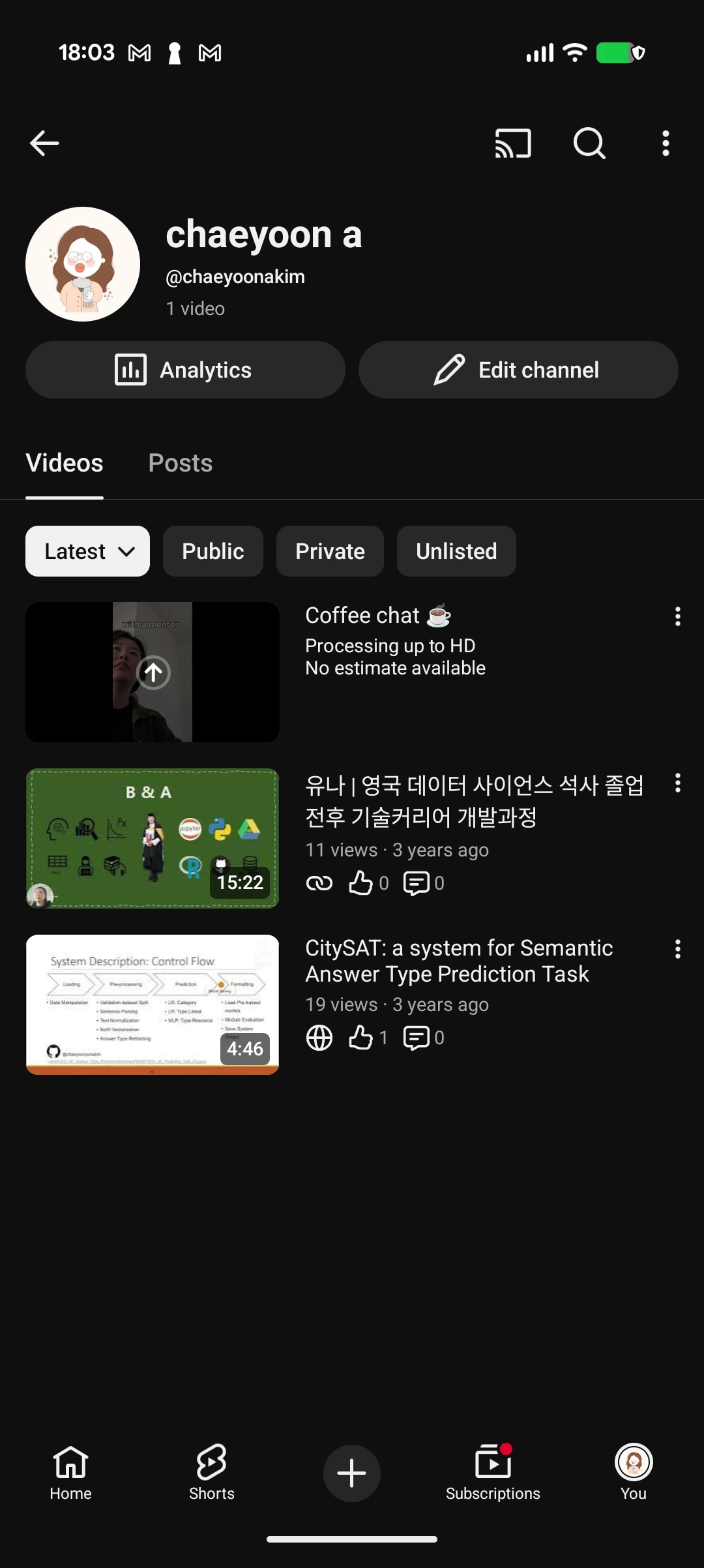Screen dimensions: 704x1568
Task: Tap Edit channel button
Action: coord(518,370)
